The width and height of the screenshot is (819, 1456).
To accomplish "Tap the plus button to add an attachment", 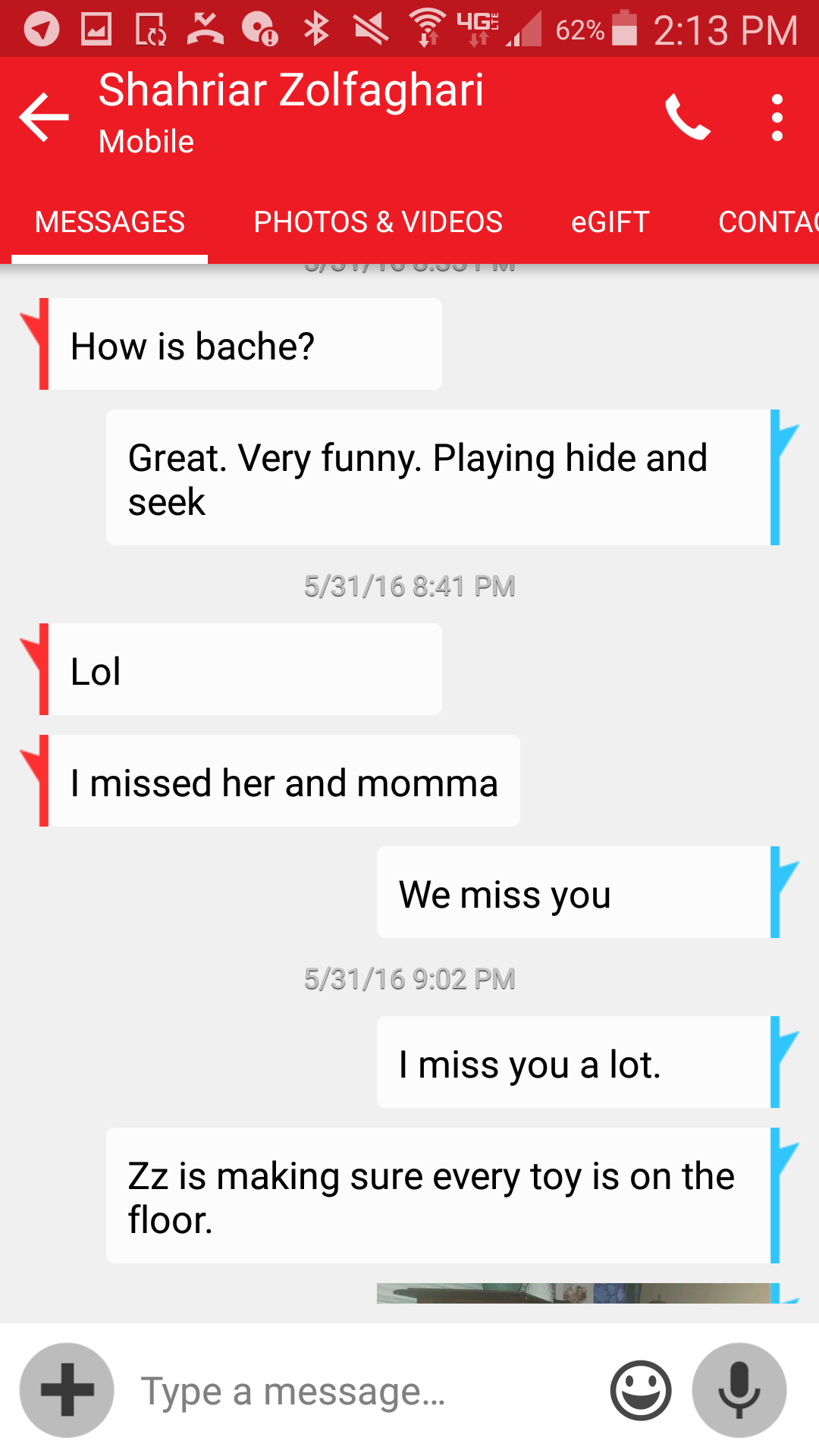I will pos(67,1390).
